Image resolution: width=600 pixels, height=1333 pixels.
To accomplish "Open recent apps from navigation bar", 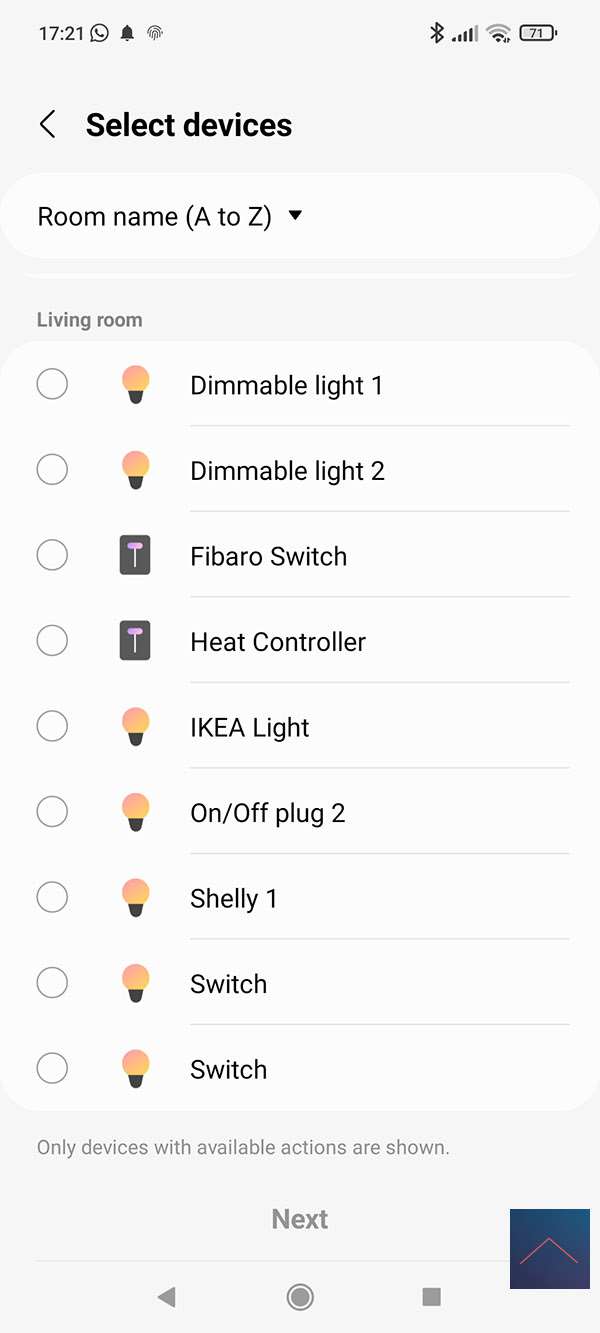I will tap(432, 1297).
